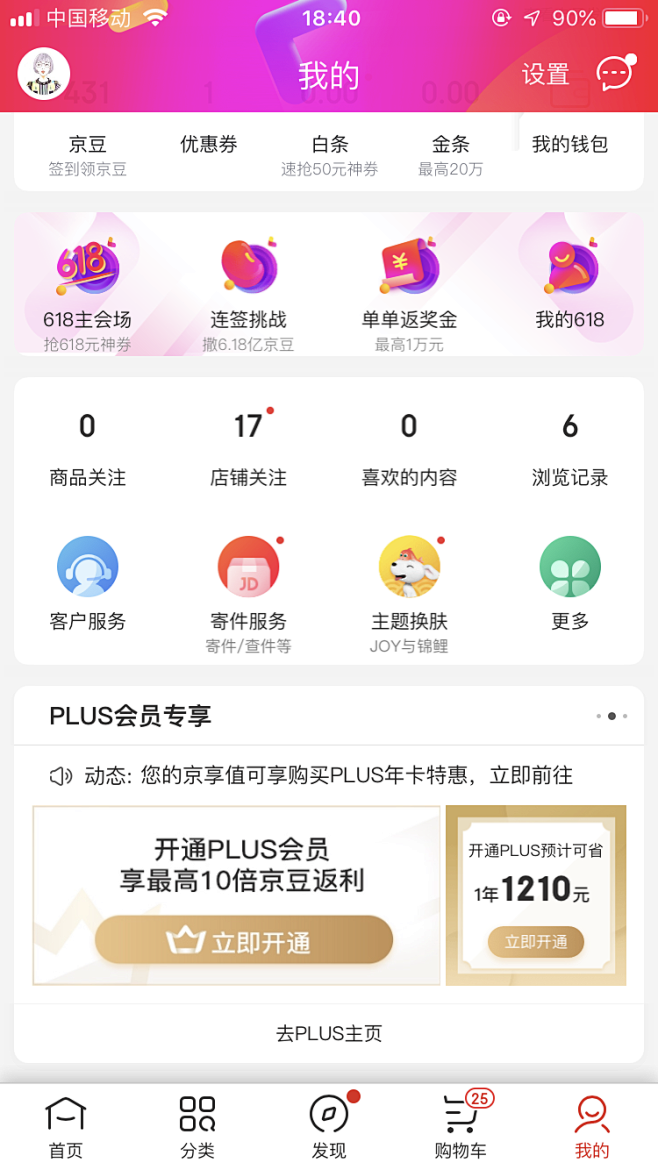The width and height of the screenshot is (658, 1170).
Task: Show 更多 options
Action: pos(569,585)
